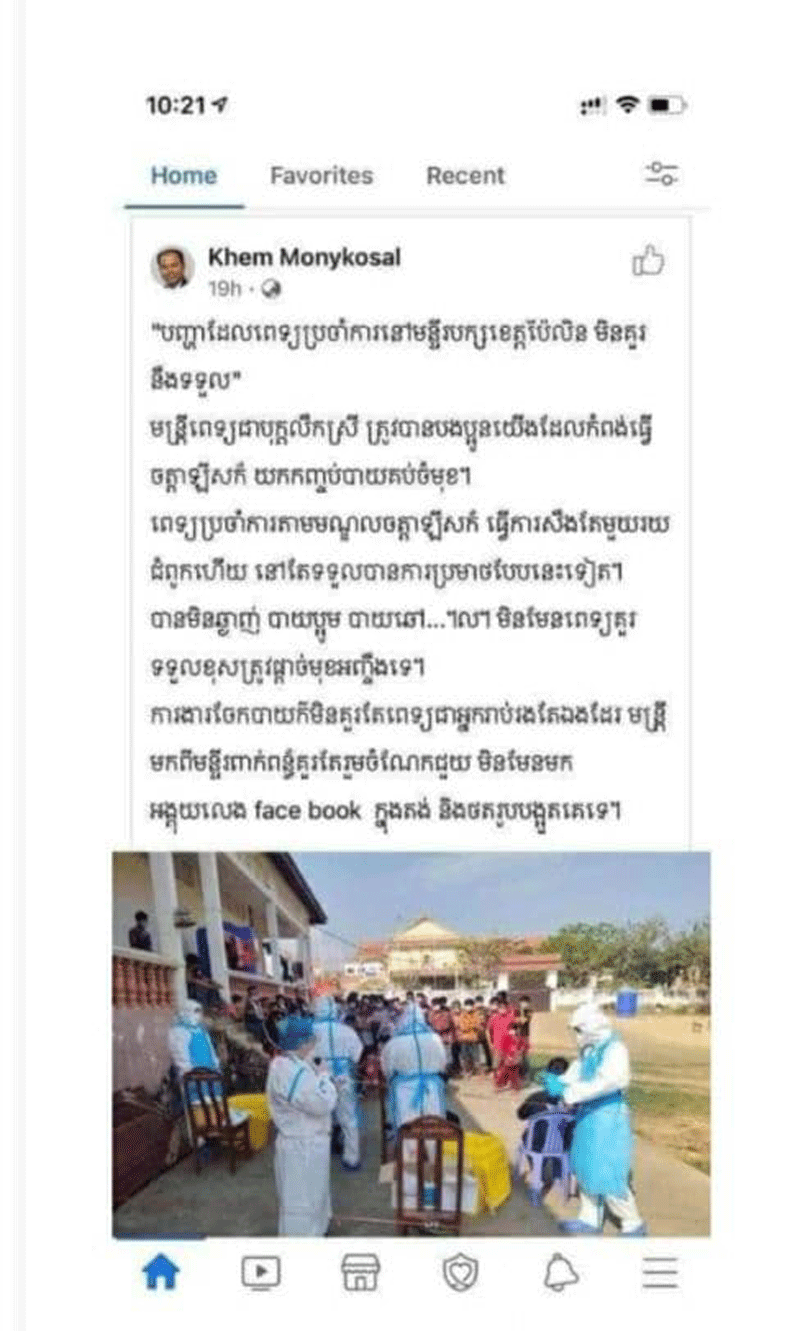Open feed filter settings icon

[x=661, y=174]
